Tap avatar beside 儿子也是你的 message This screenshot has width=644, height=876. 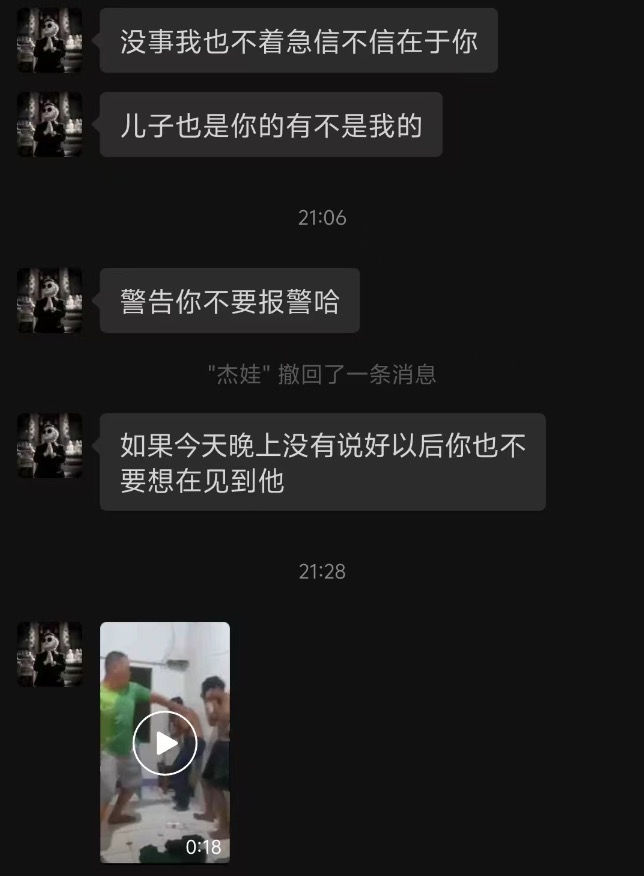click(50, 124)
